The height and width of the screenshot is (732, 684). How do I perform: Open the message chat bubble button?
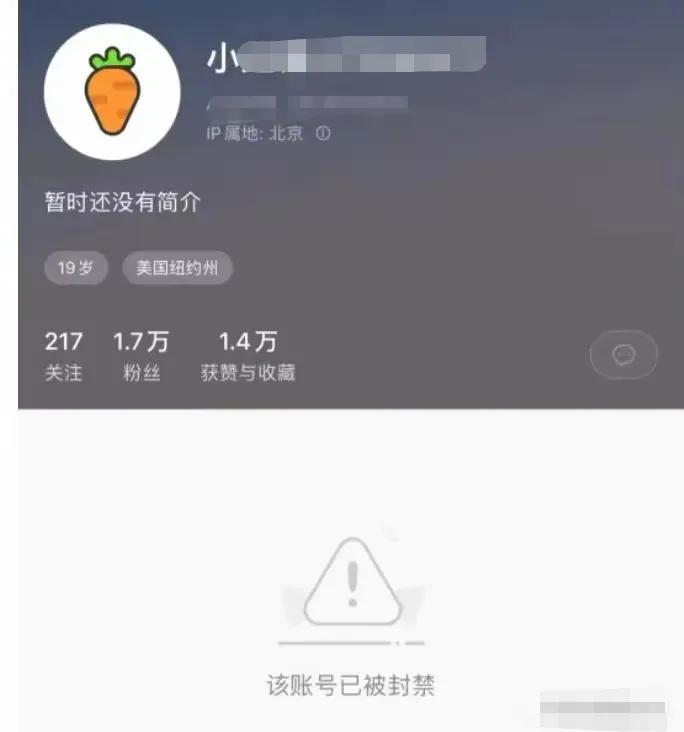click(x=624, y=354)
